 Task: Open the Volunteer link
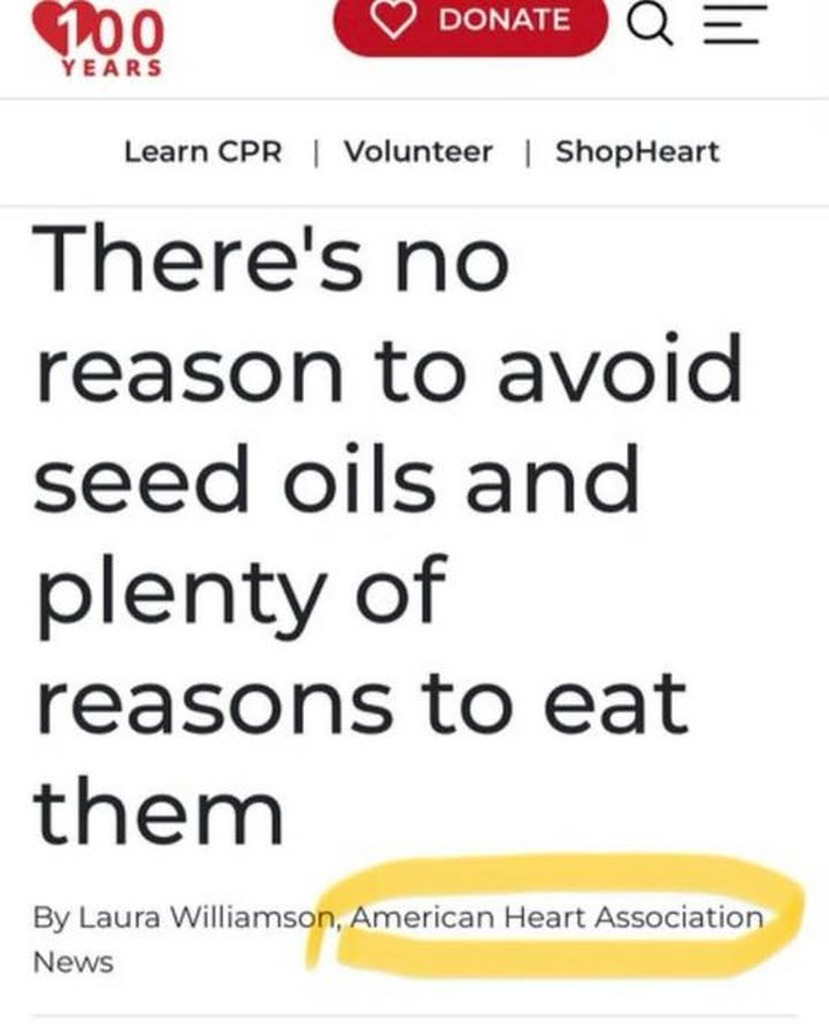tap(418, 152)
